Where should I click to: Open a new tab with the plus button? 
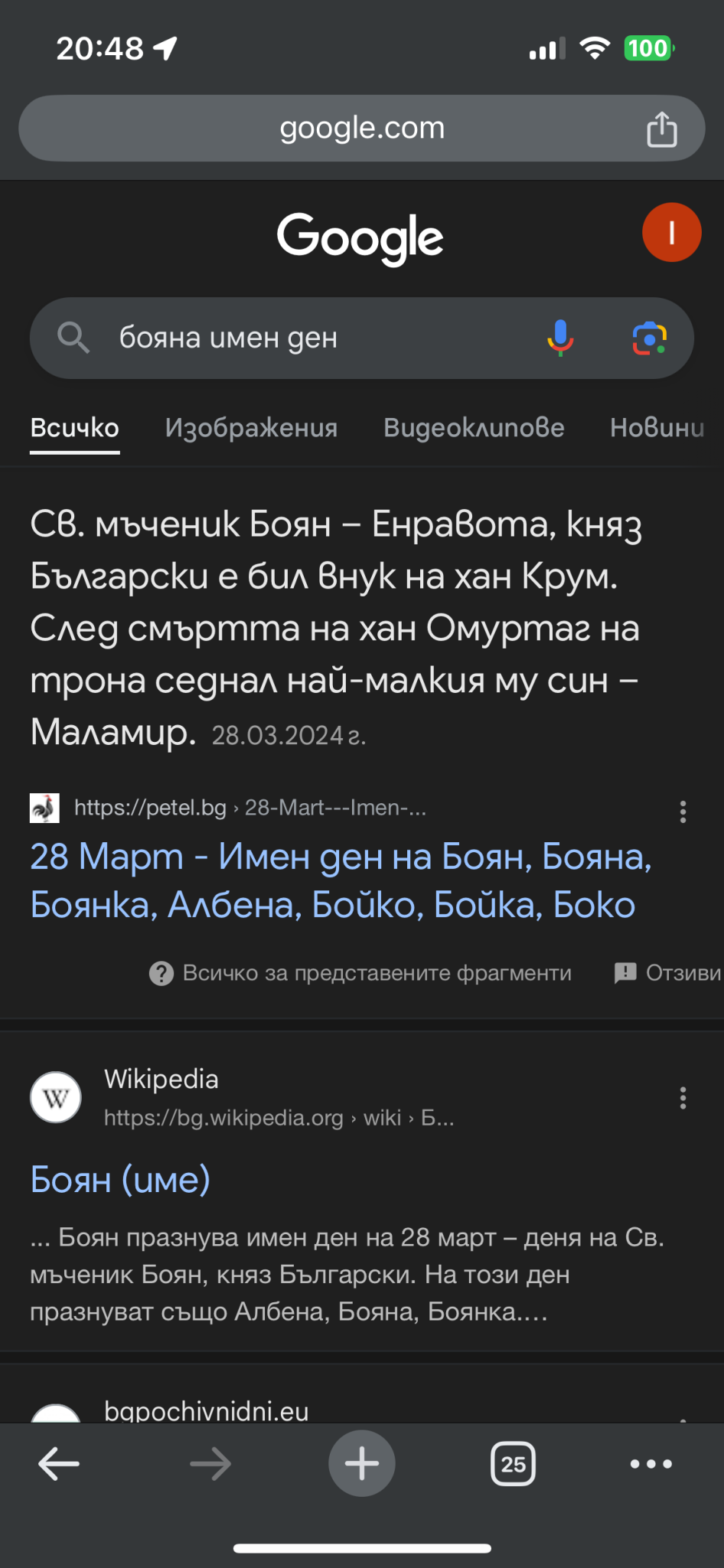click(362, 1463)
